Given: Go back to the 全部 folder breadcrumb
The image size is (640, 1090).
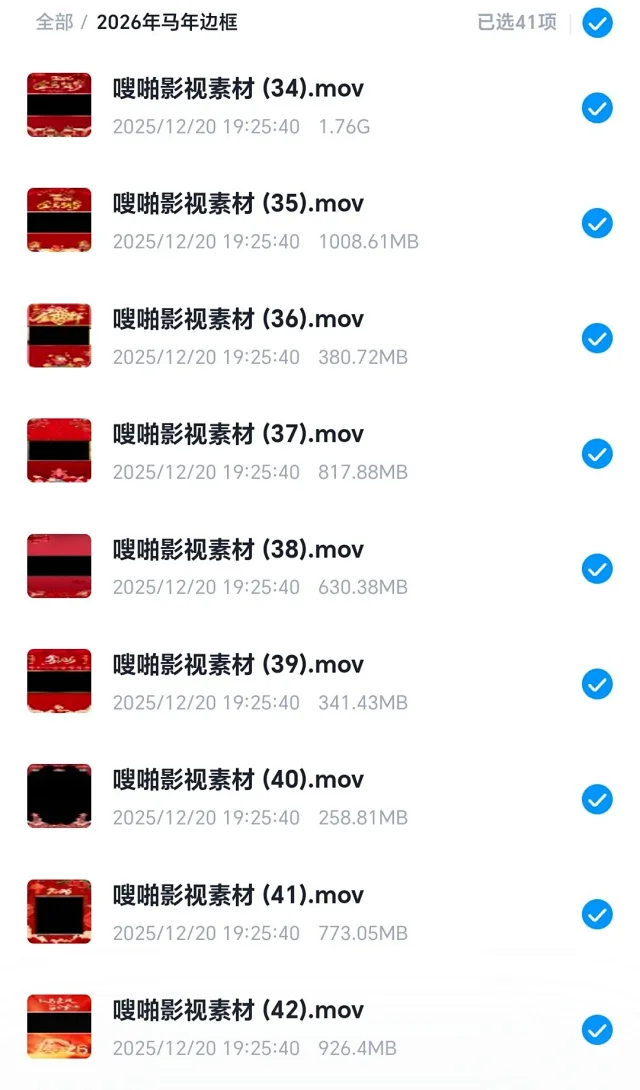Looking at the screenshot, I should [54, 22].
